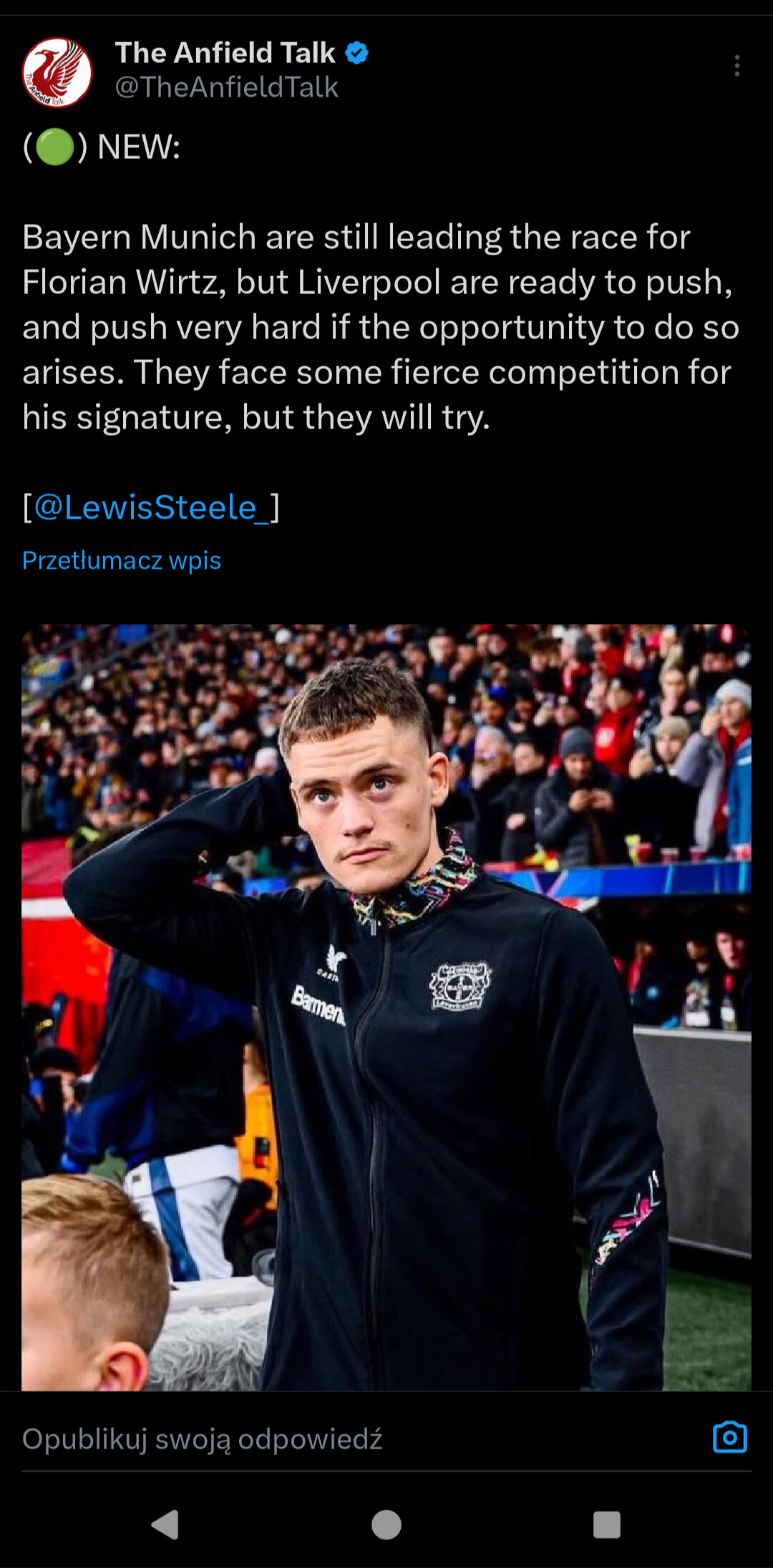The height and width of the screenshot is (1568, 773).
Task: Tap Przetłumacz wpis to translate the post
Action: coord(122,560)
